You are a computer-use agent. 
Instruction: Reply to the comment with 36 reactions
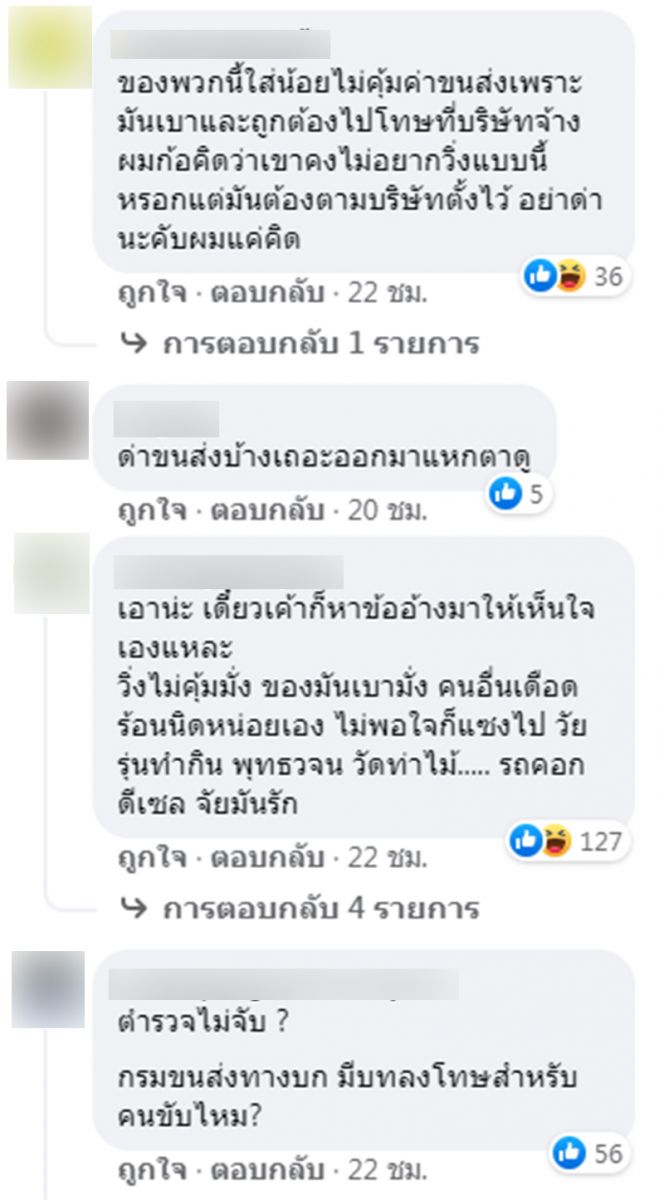point(267,293)
